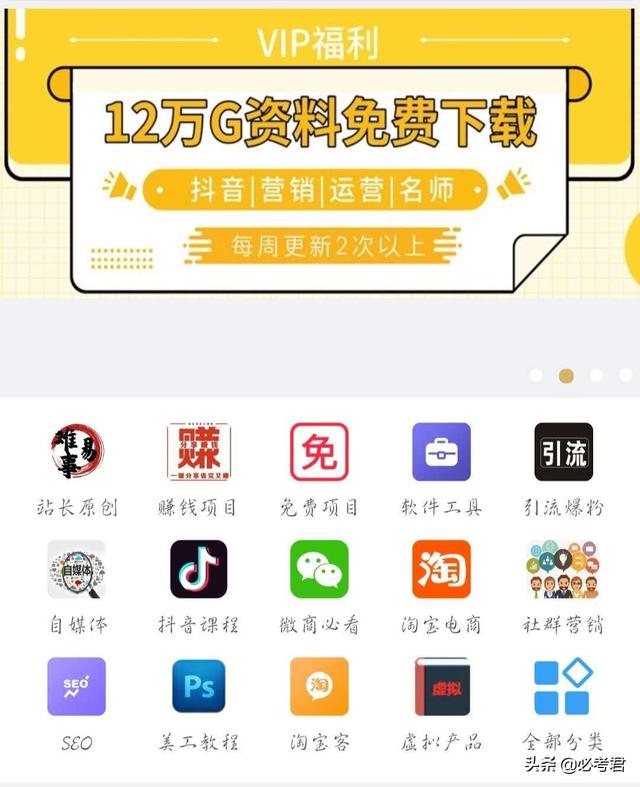Browse 社群营销 category

pos(563,570)
